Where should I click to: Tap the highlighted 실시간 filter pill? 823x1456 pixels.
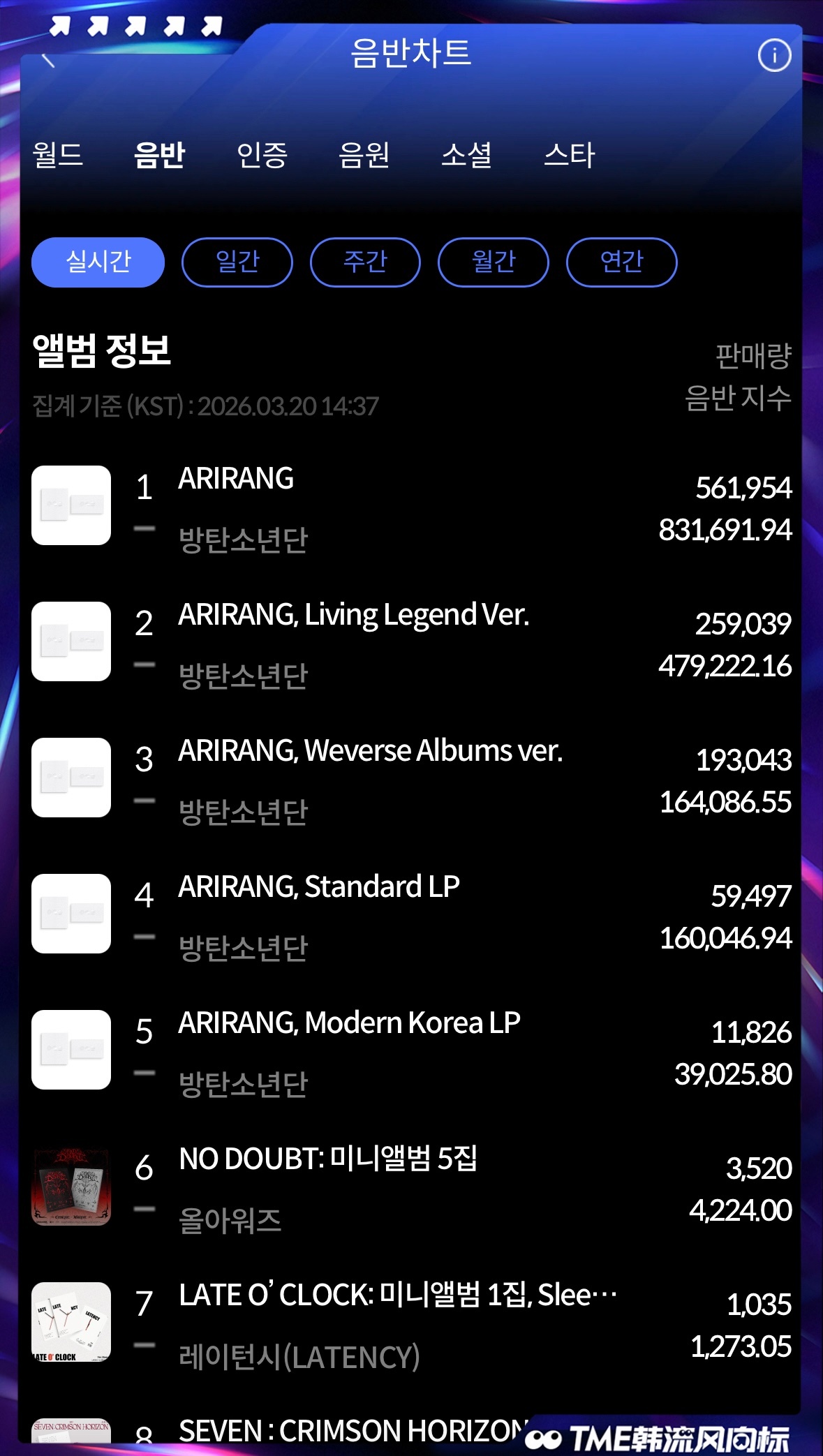click(97, 262)
